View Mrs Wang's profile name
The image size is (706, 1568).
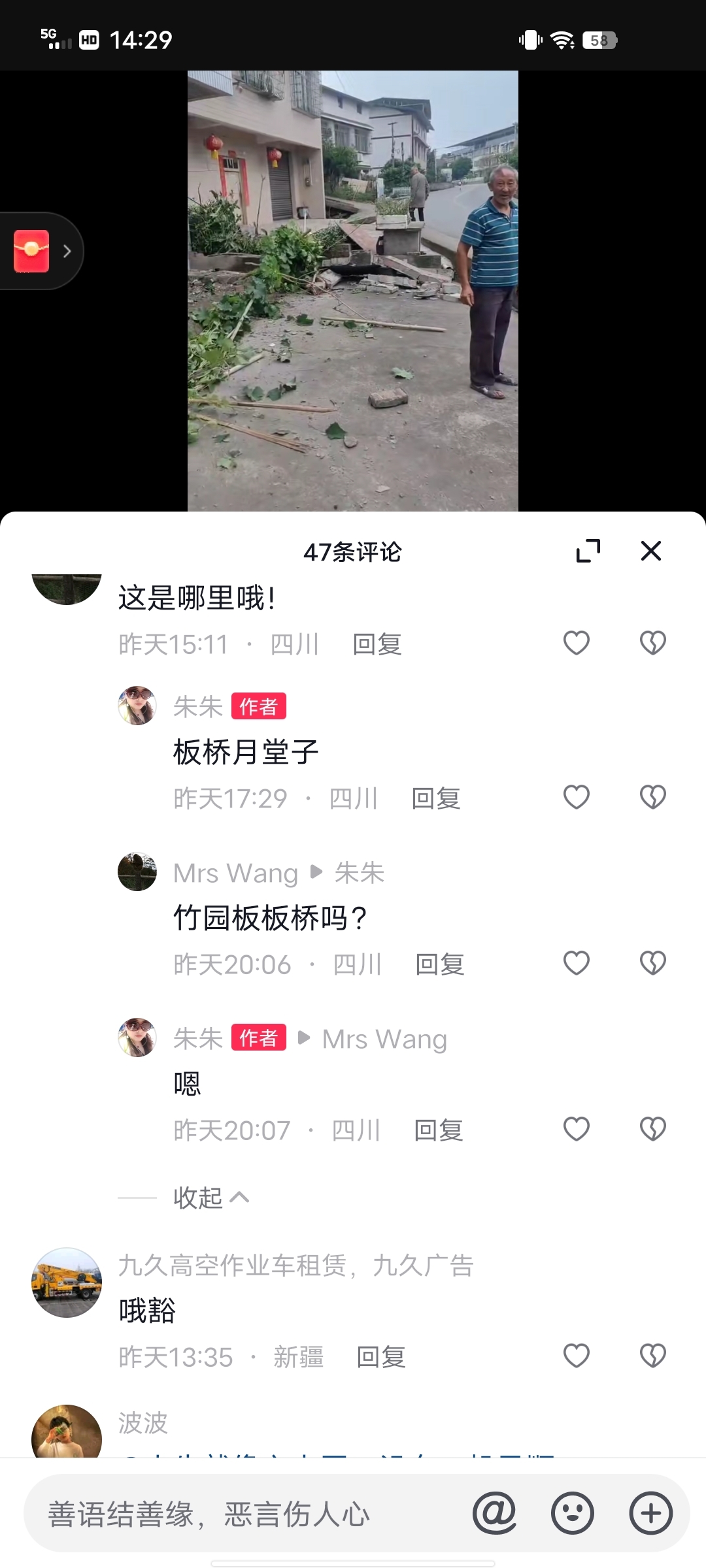235,873
